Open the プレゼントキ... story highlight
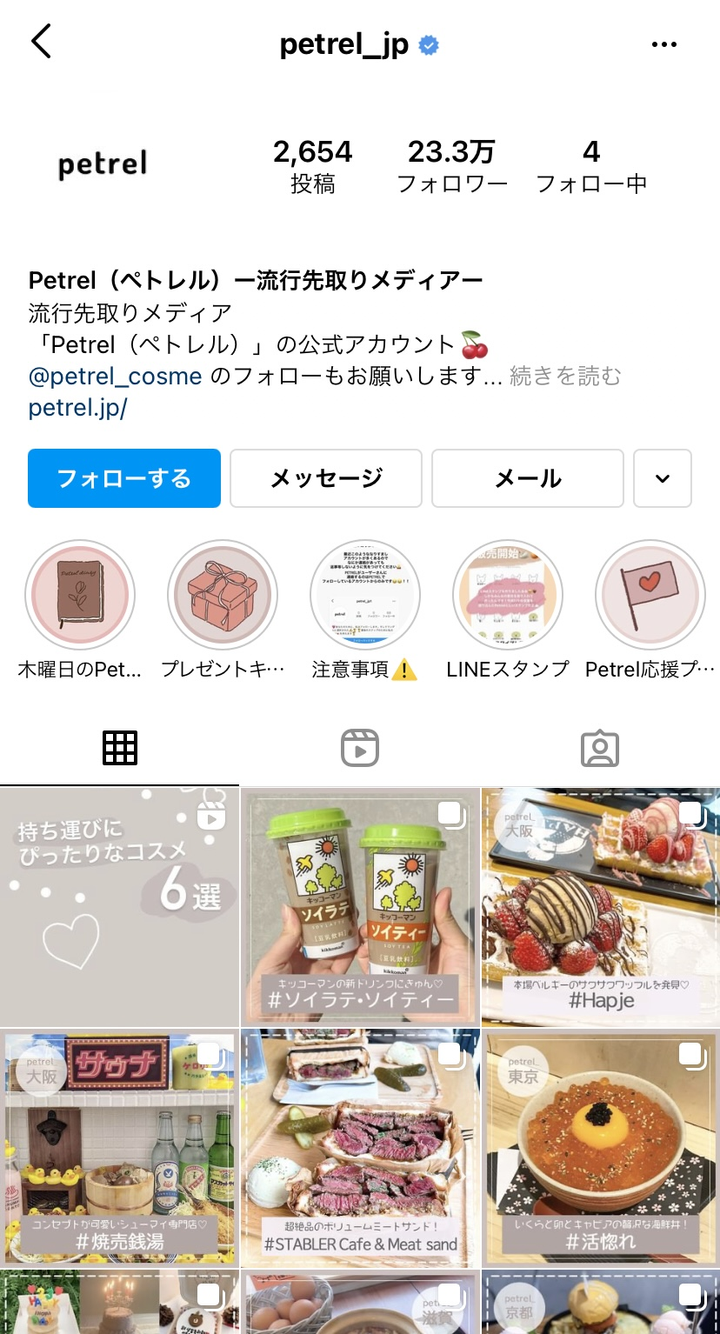This screenshot has width=720, height=1334. pos(222,596)
